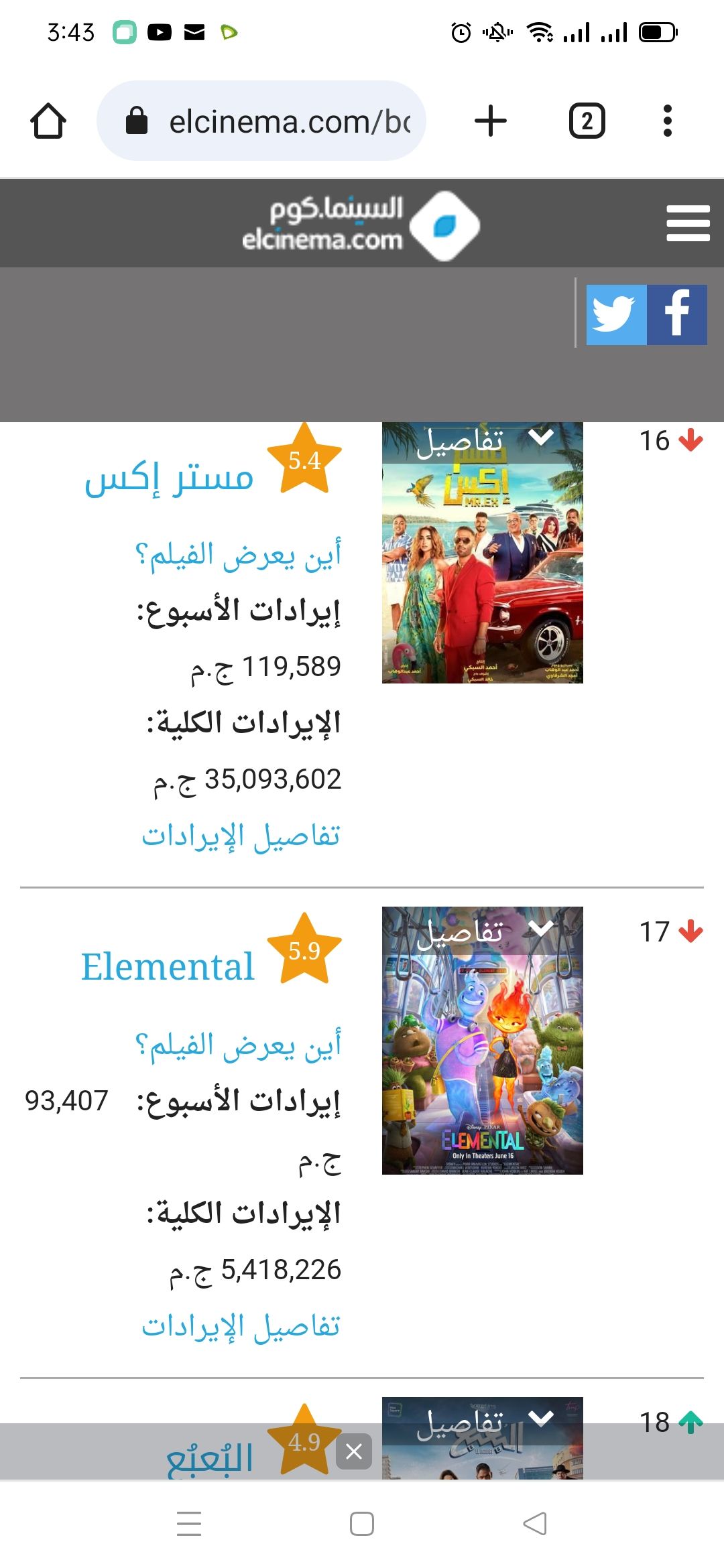Expand تفاصيل on the مستر إكس poster
This screenshot has width=724, height=1568.
tap(483, 441)
